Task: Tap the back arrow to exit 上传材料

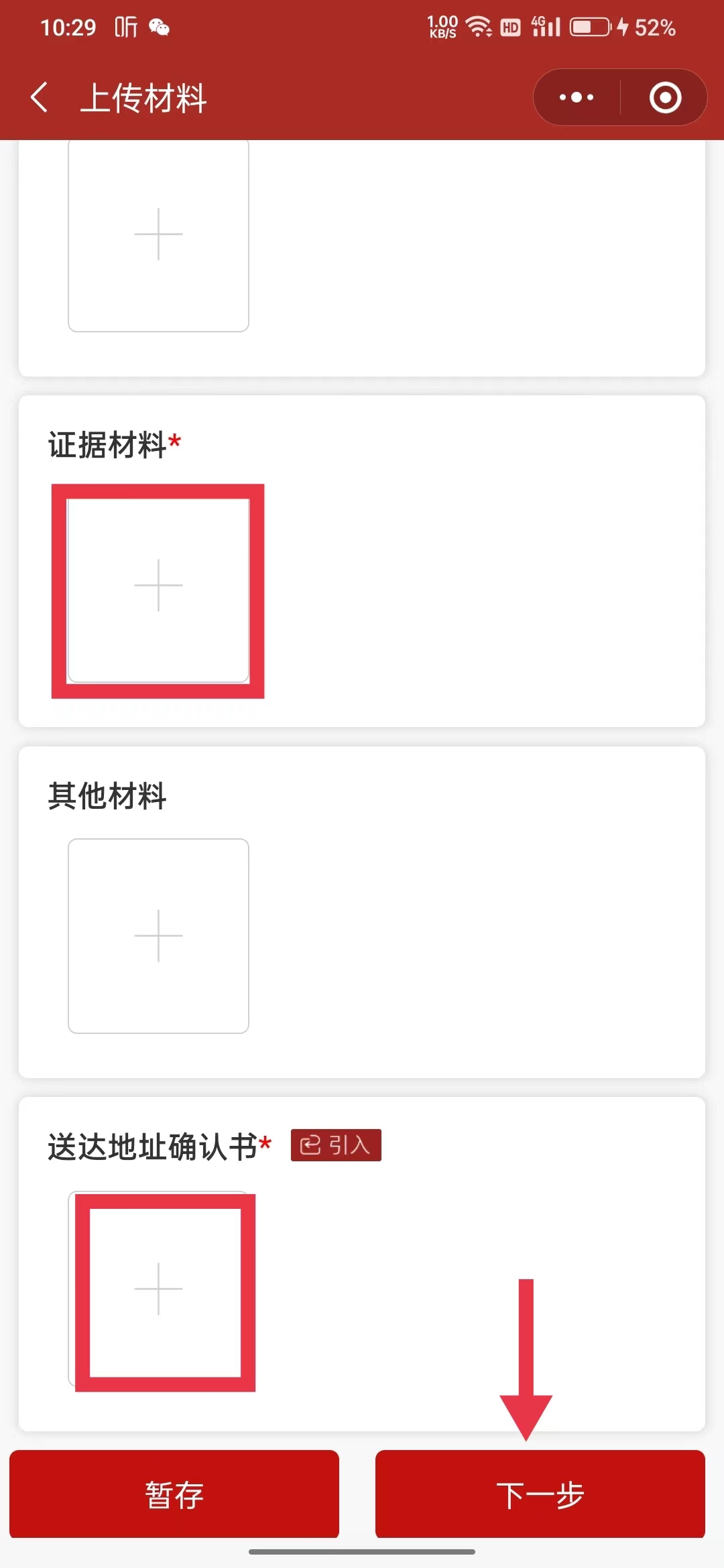Action: [40, 98]
